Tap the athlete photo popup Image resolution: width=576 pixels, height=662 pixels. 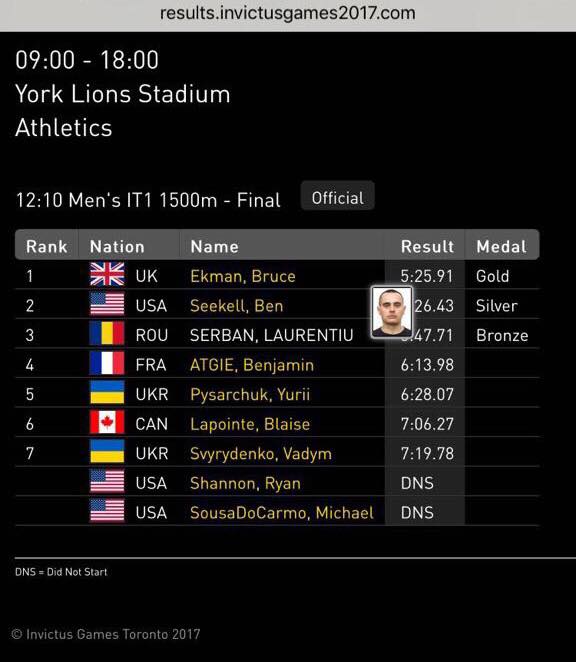[392, 312]
